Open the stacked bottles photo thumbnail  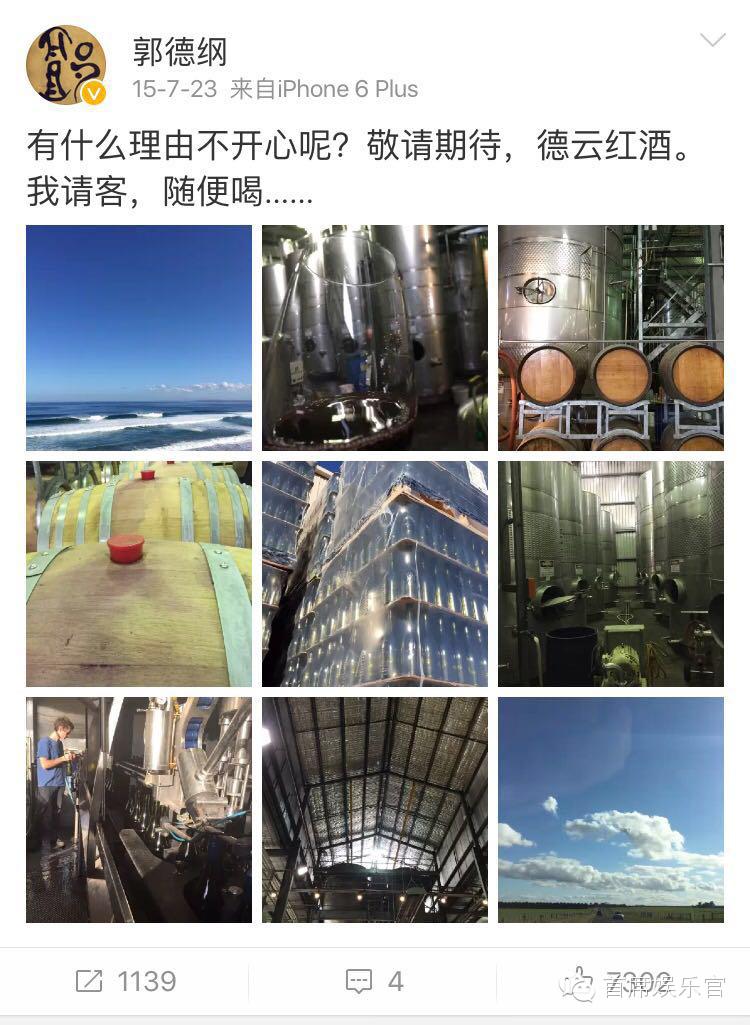[x=374, y=573]
